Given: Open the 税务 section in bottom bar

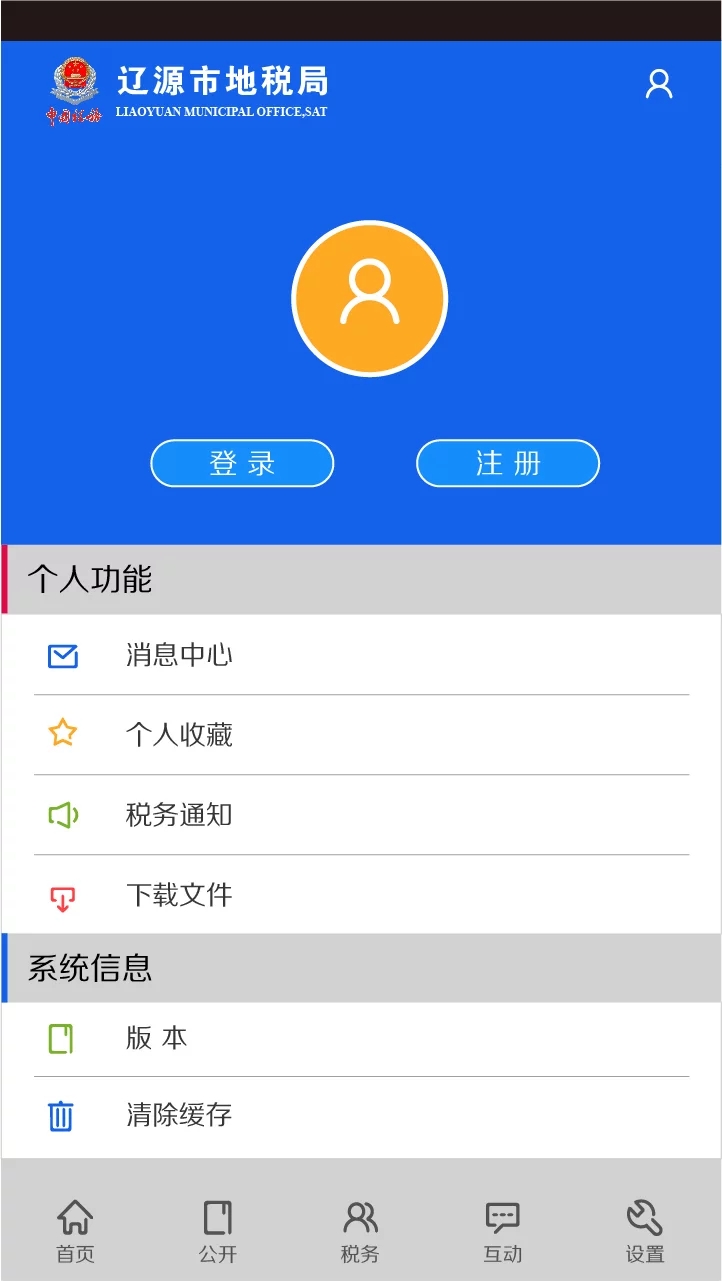Looking at the screenshot, I should (360, 1229).
